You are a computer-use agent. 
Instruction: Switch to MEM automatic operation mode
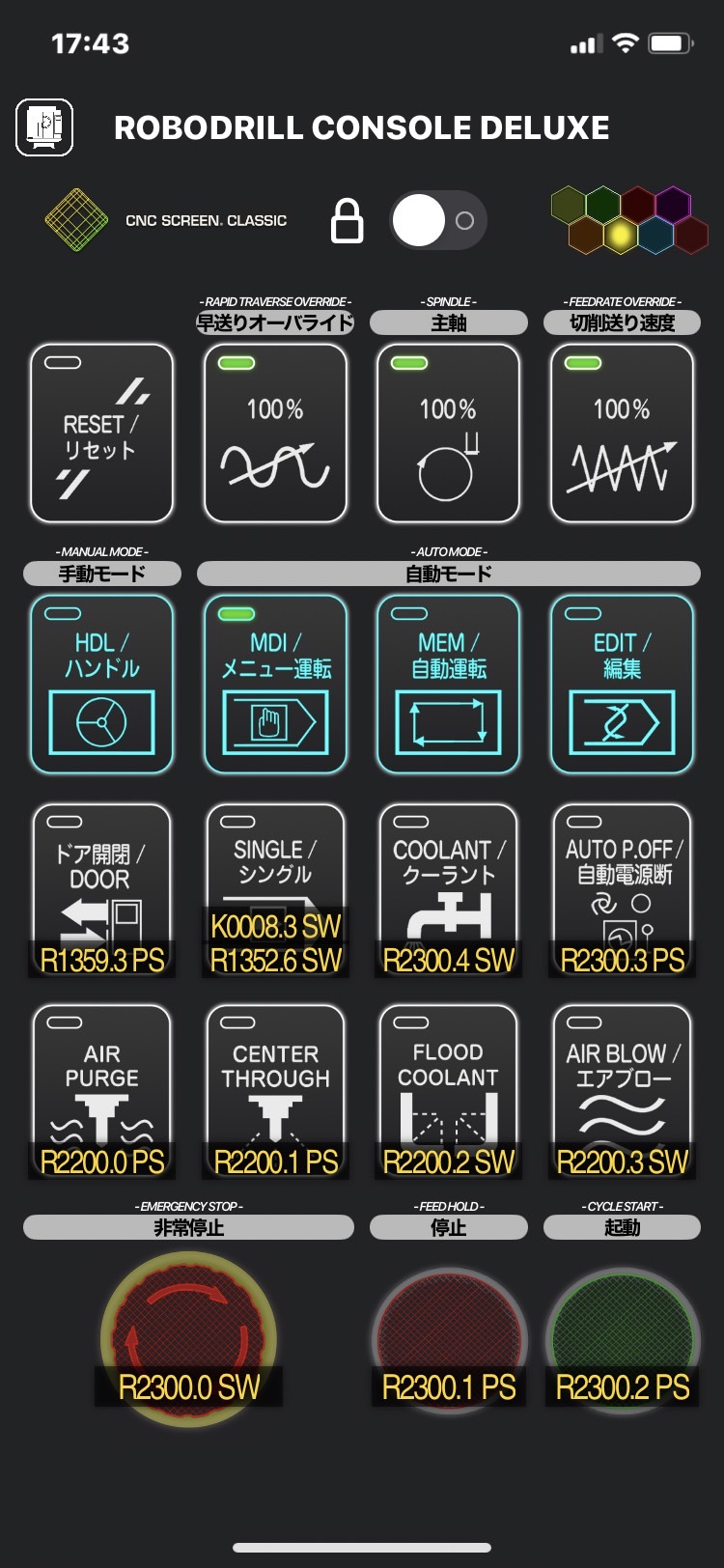point(448,684)
